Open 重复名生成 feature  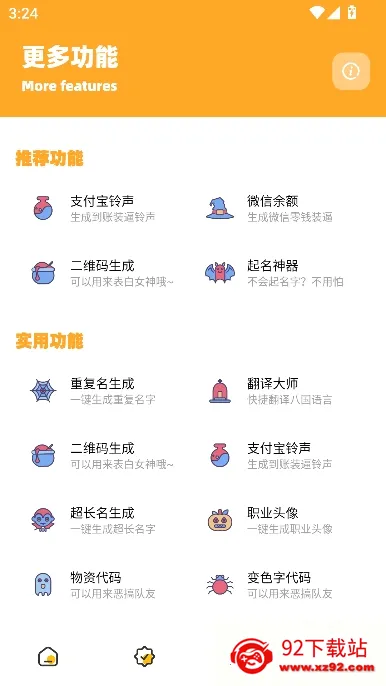click(103, 391)
